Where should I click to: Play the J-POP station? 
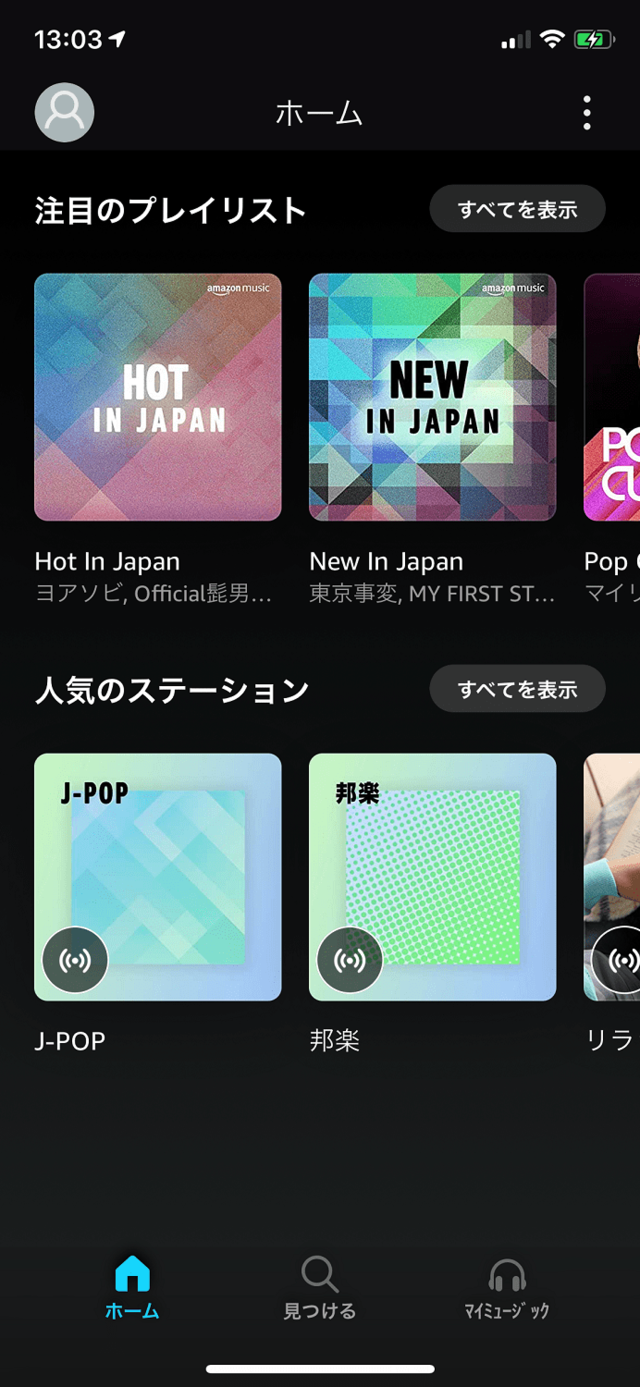(x=158, y=877)
